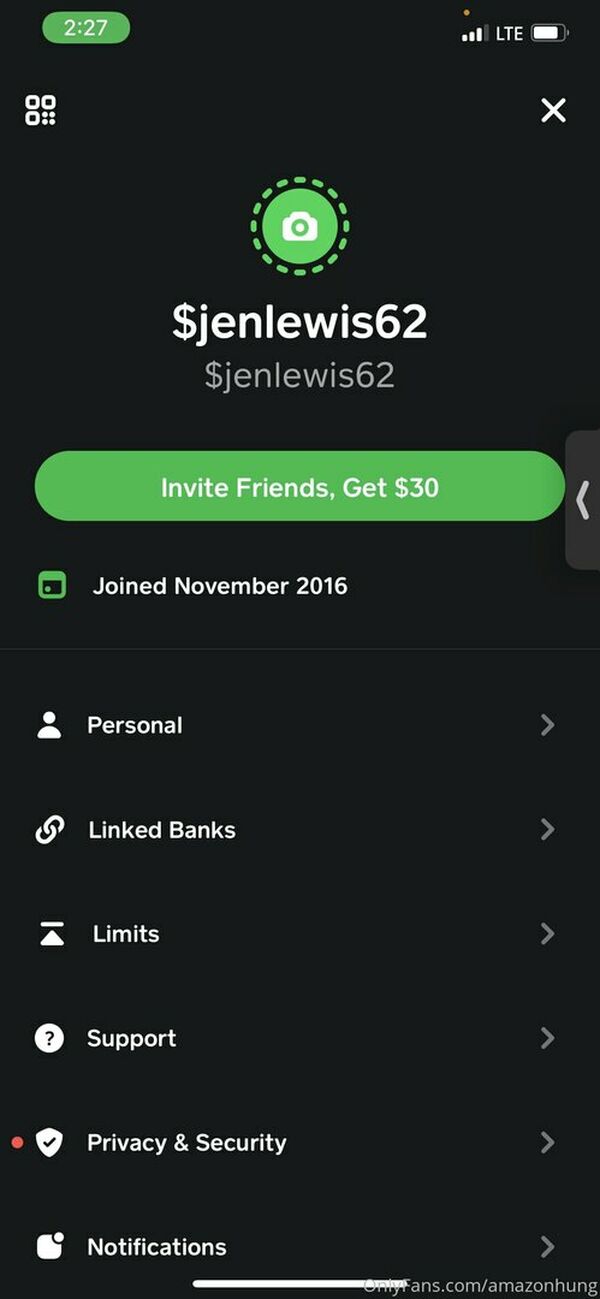Tap Invite Friends, Get $30

click(x=300, y=487)
